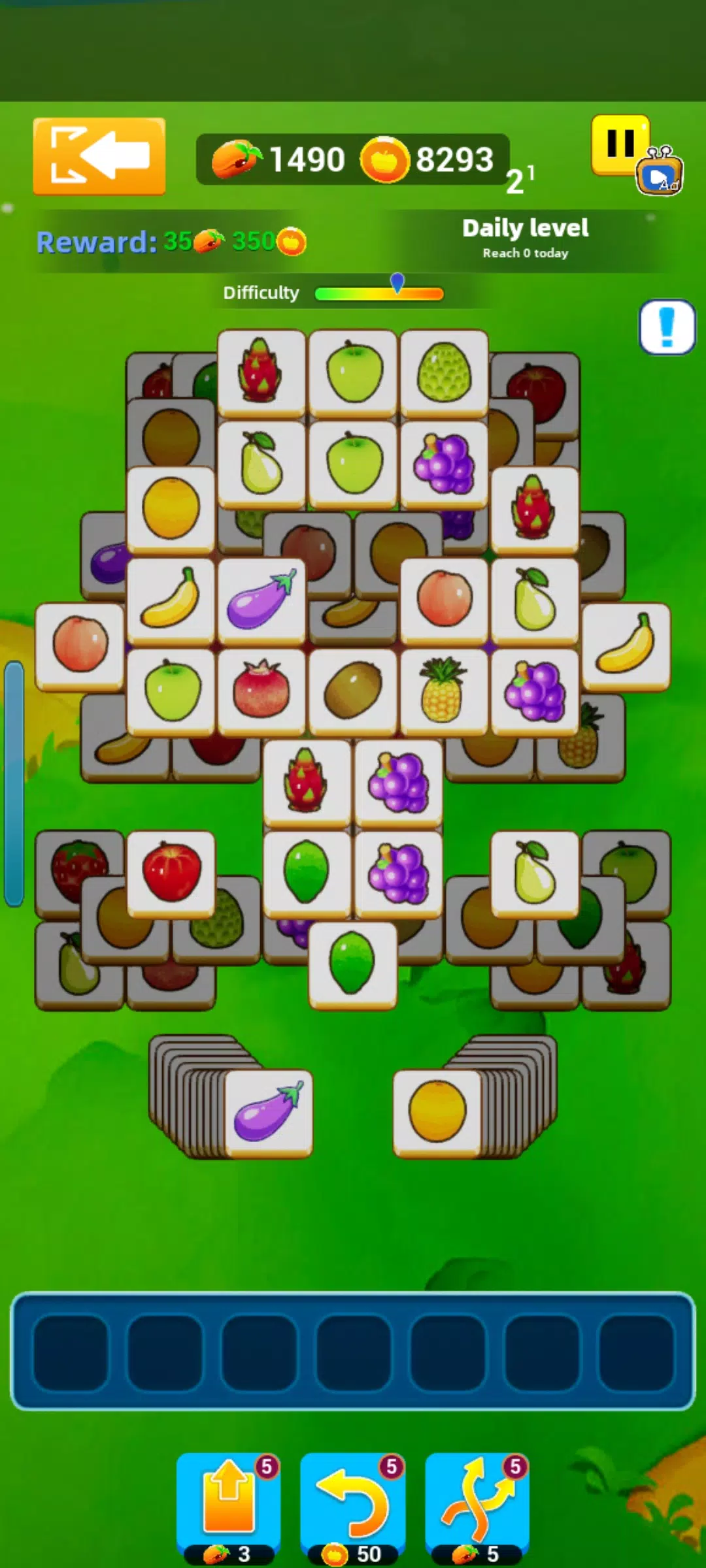Tap the orange back arrow button
This screenshot has height=1568, width=706.
[99, 156]
